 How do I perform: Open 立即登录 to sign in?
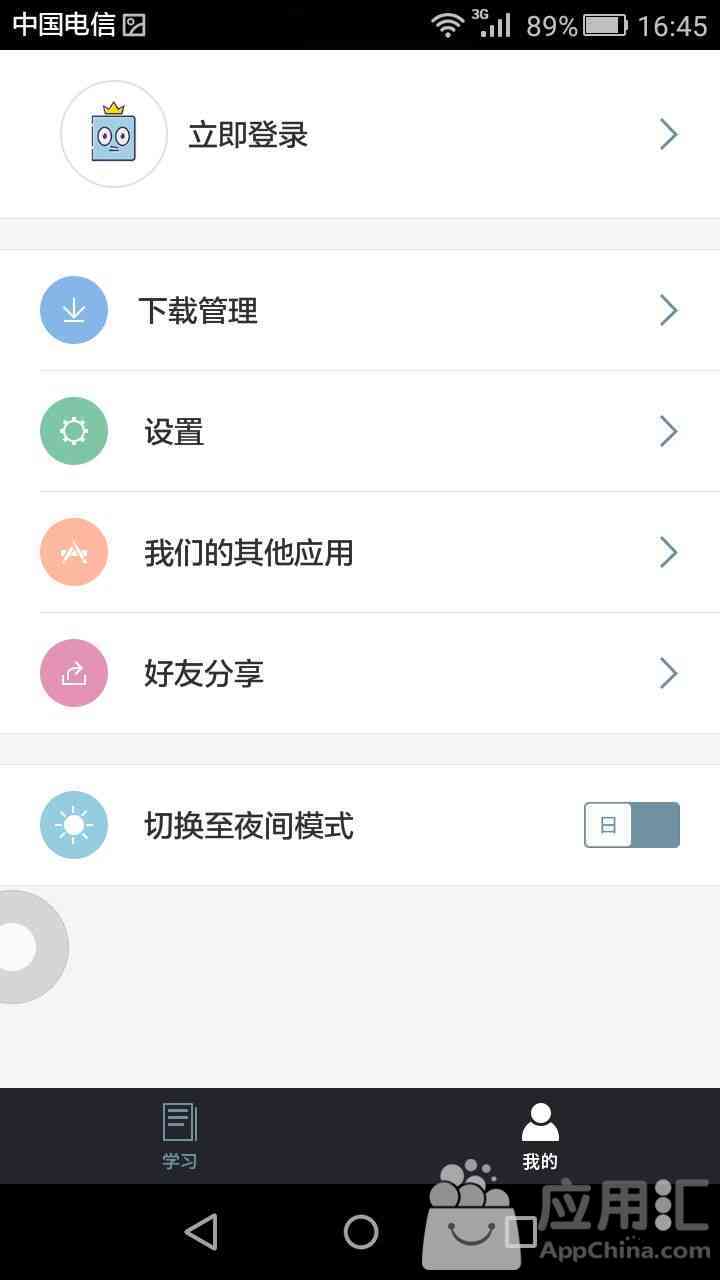point(360,134)
